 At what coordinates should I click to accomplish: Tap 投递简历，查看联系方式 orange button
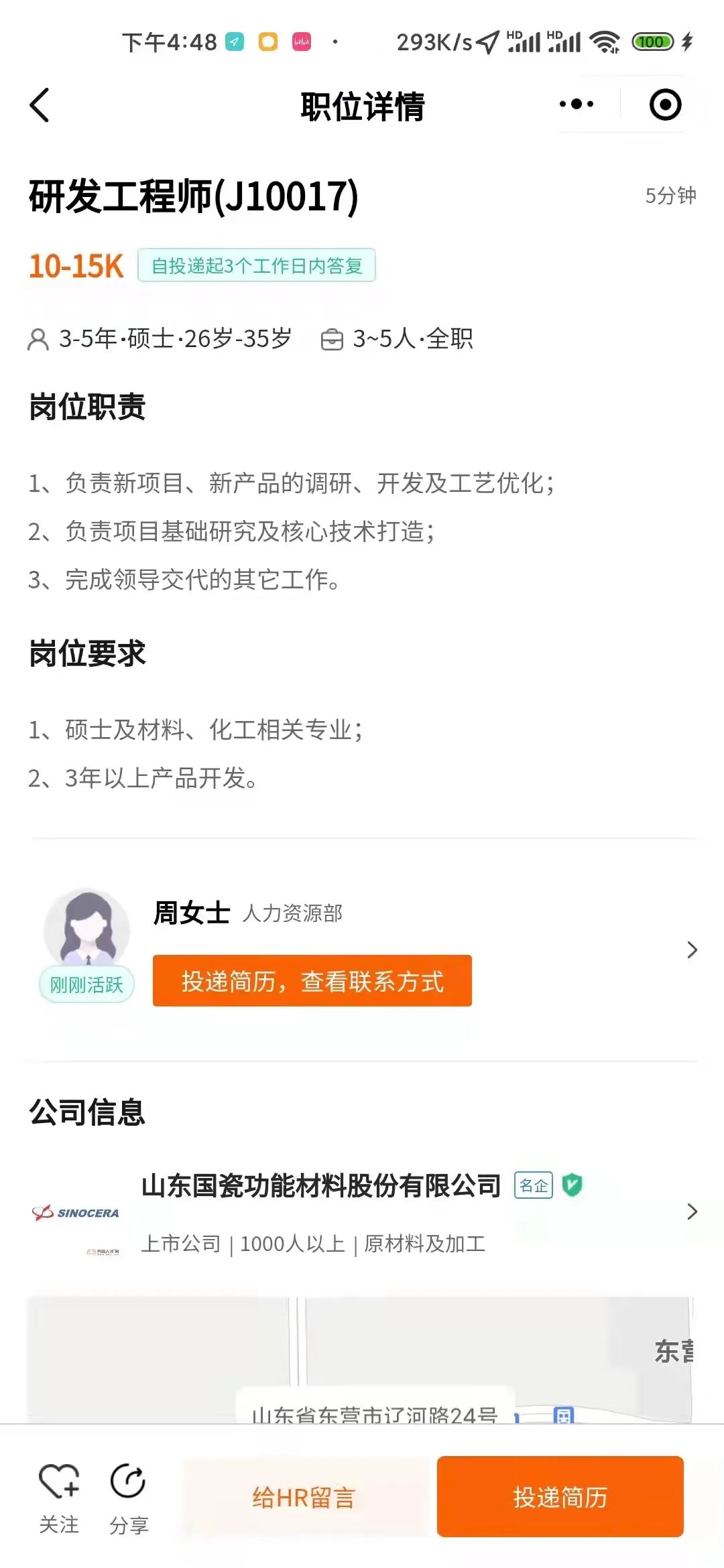point(312,980)
